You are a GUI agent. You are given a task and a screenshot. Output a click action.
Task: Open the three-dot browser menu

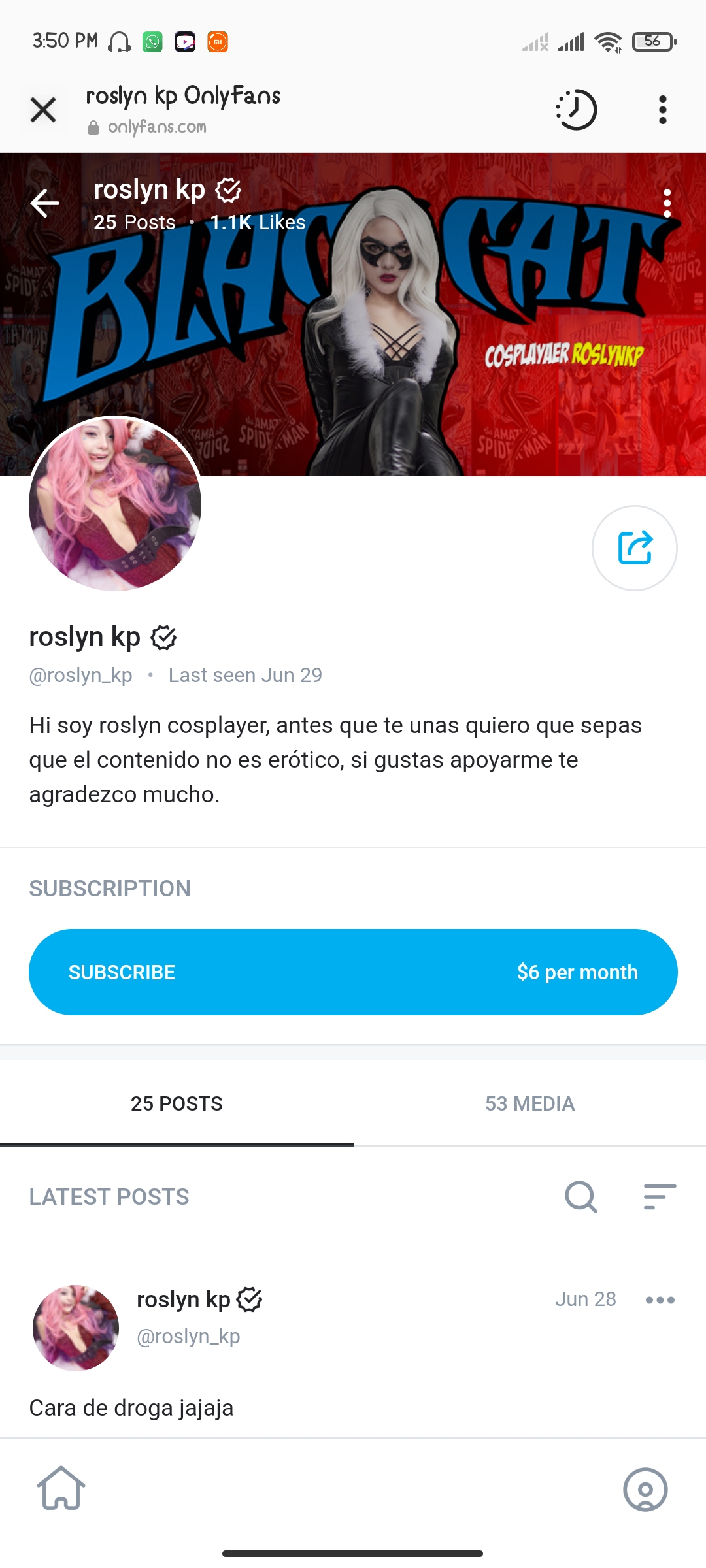[662, 110]
